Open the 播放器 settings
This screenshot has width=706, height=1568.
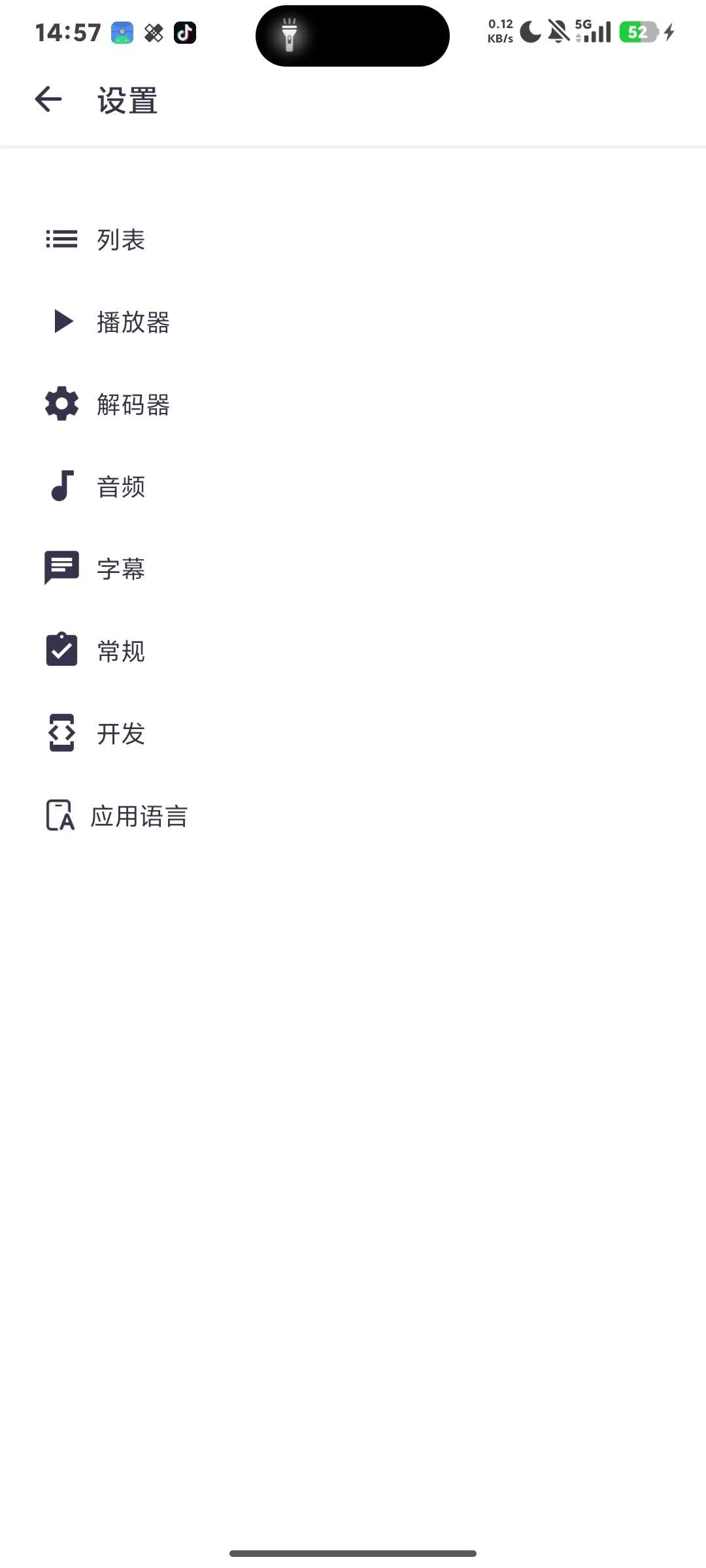coord(353,321)
